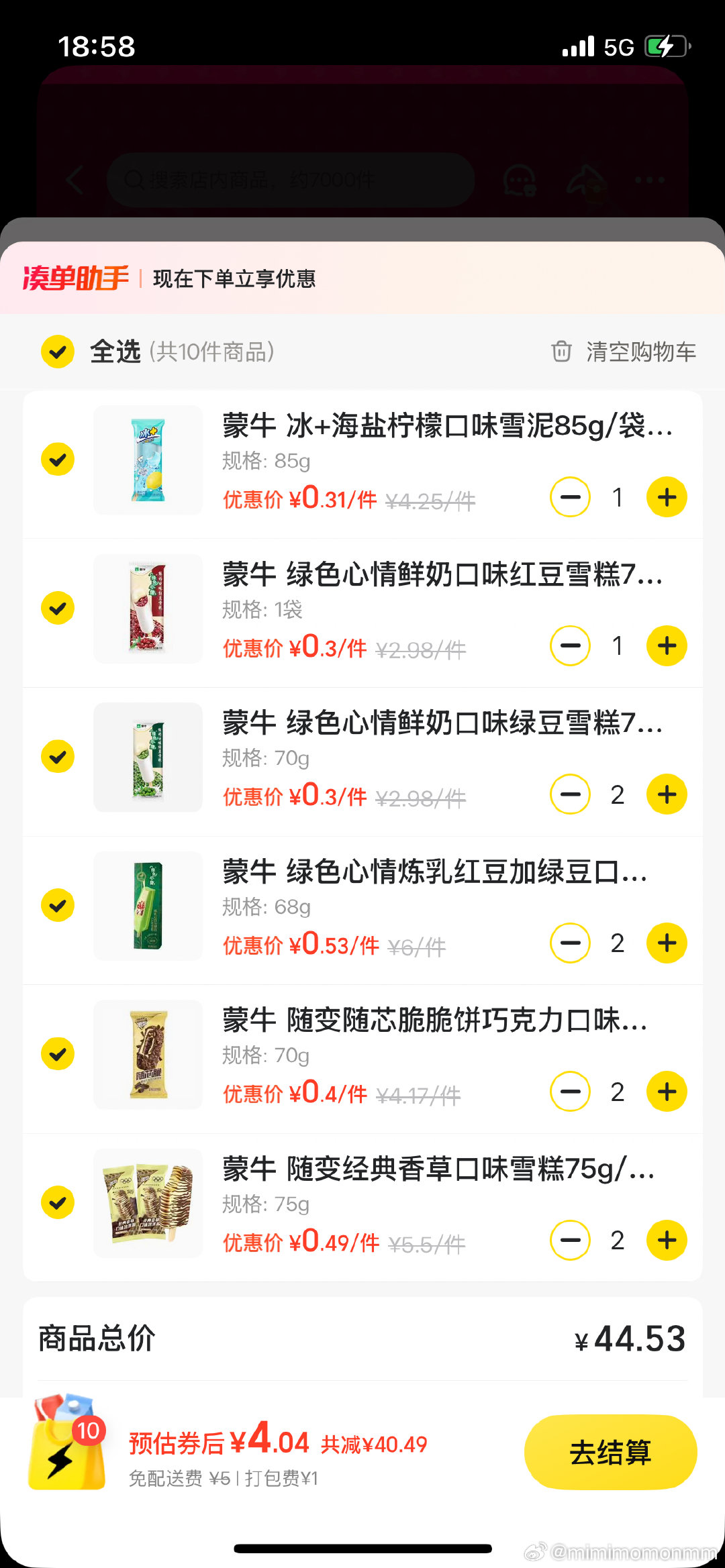
Task: Reduce quantity of 绿色心情炼乳红豆加绿豆
Action: [570, 943]
